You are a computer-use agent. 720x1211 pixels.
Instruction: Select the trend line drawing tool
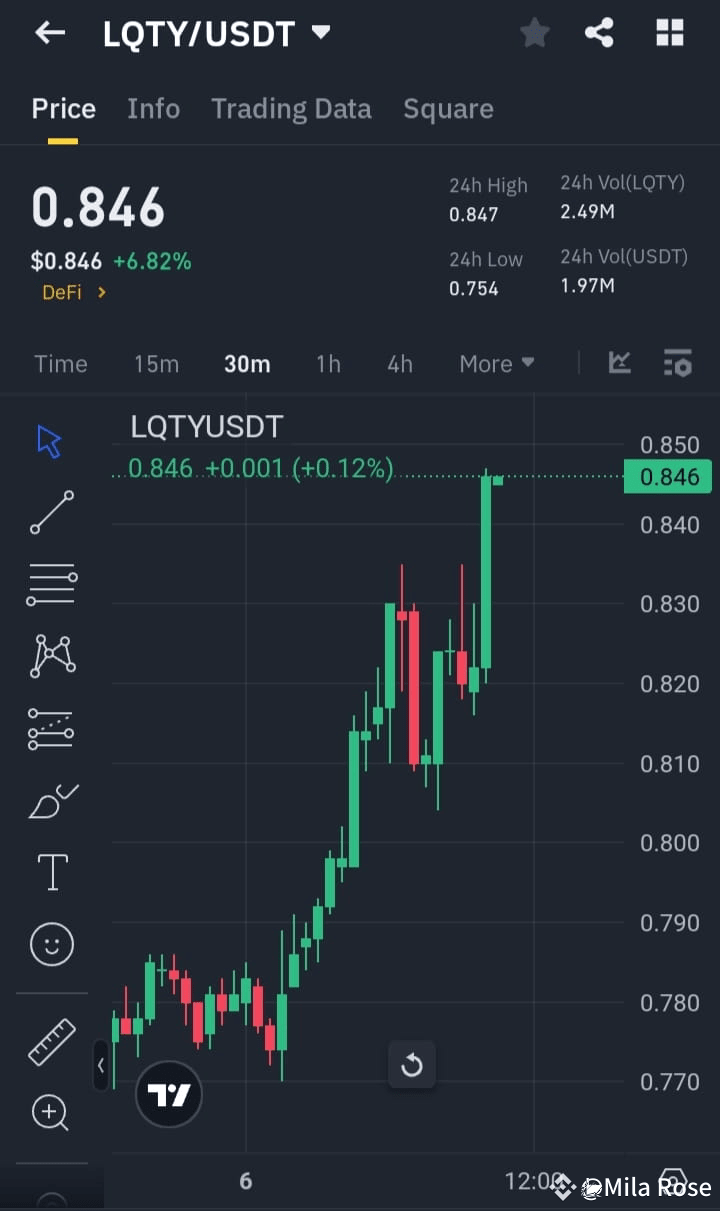(51, 512)
